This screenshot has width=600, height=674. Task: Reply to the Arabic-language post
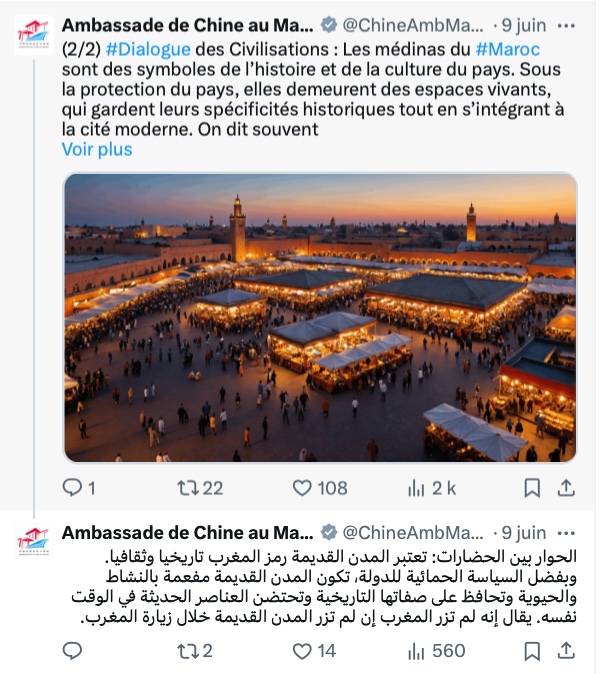click(x=72, y=651)
